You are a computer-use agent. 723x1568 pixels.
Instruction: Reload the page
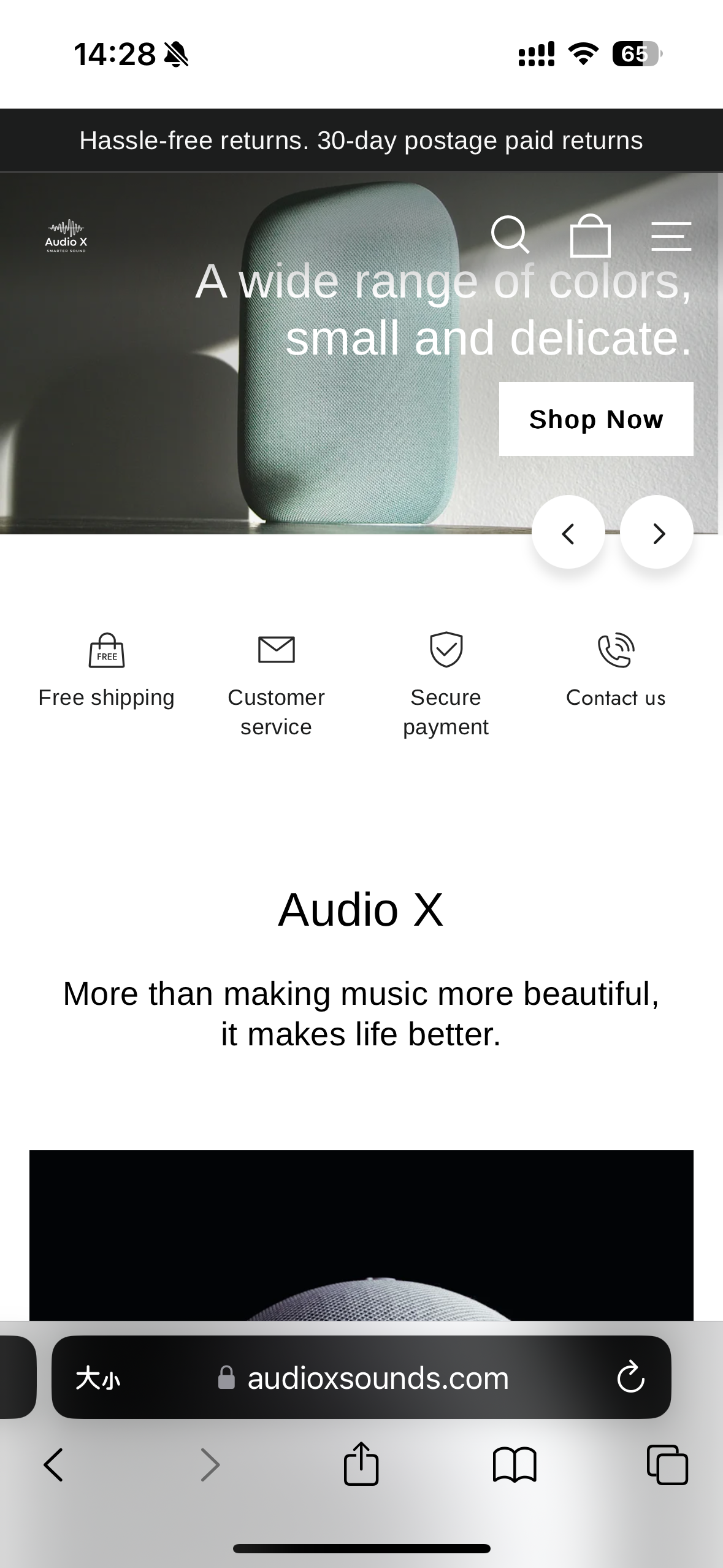(630, 1378)
